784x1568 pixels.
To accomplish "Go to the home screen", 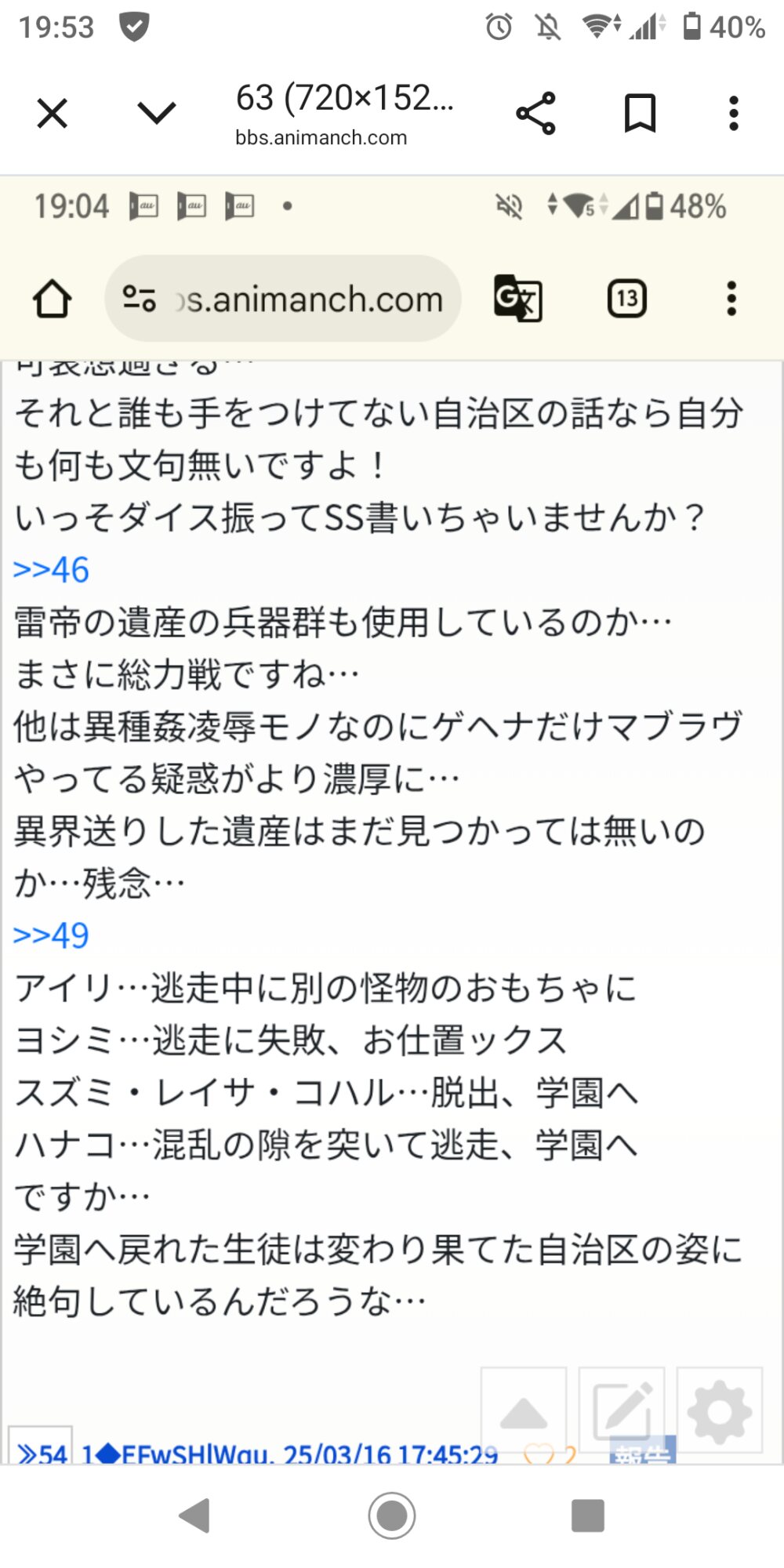I will pos(392,1515).
